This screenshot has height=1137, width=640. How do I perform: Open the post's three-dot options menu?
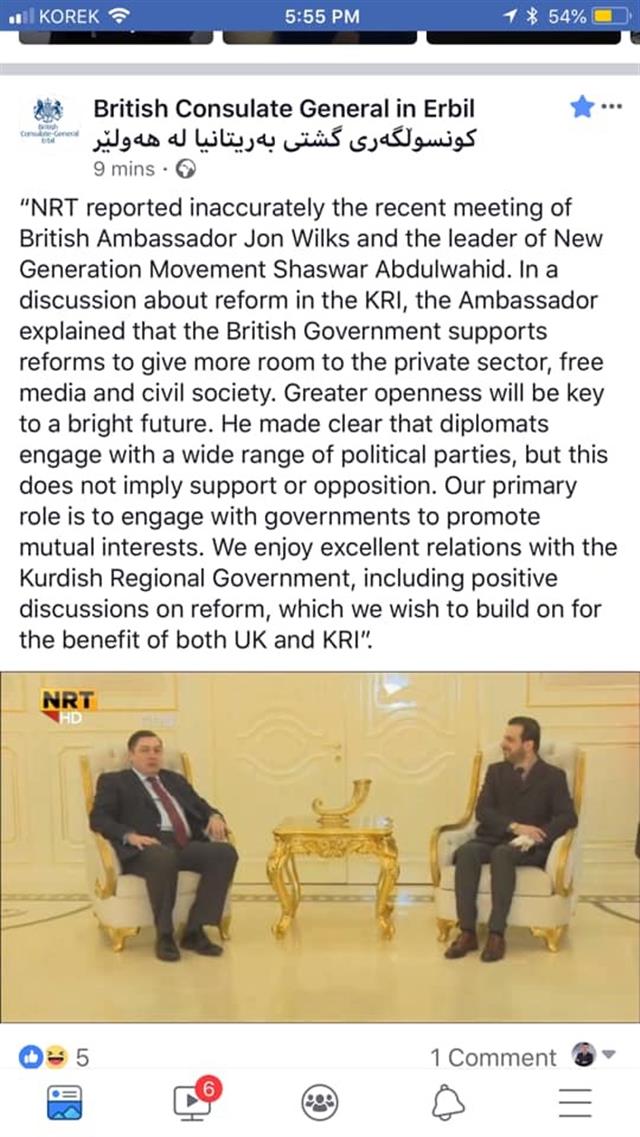point(610,108)
